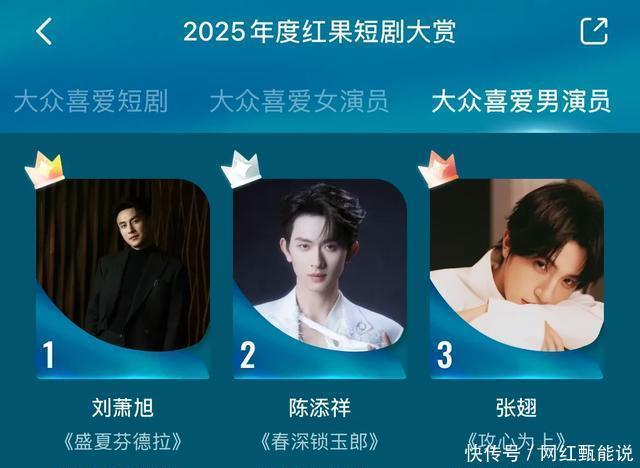Image resolution: width=640 pixels, height=468 pixels.
Task: Share this awards page
Action: coord(594,31)
